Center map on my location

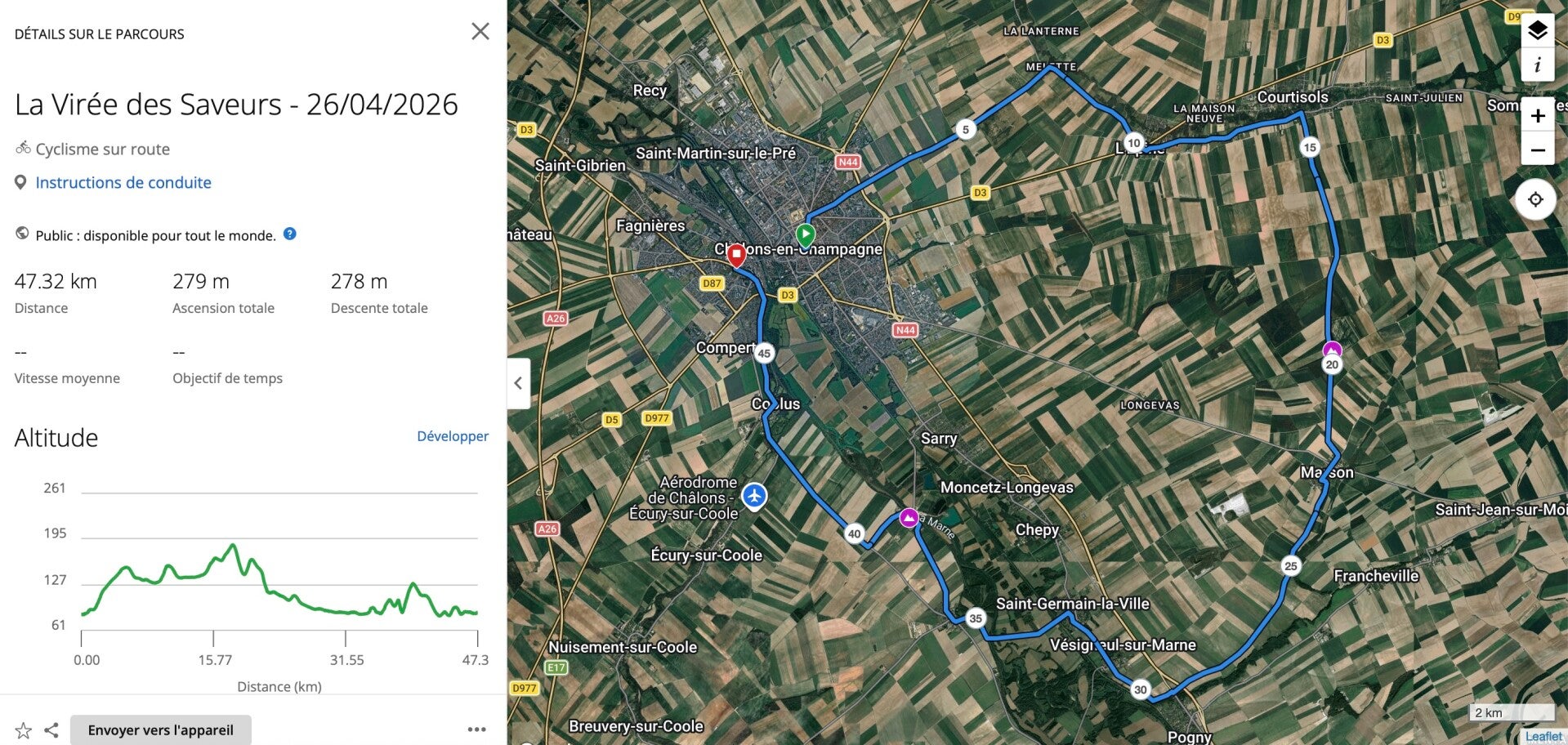coord(1535,199)
